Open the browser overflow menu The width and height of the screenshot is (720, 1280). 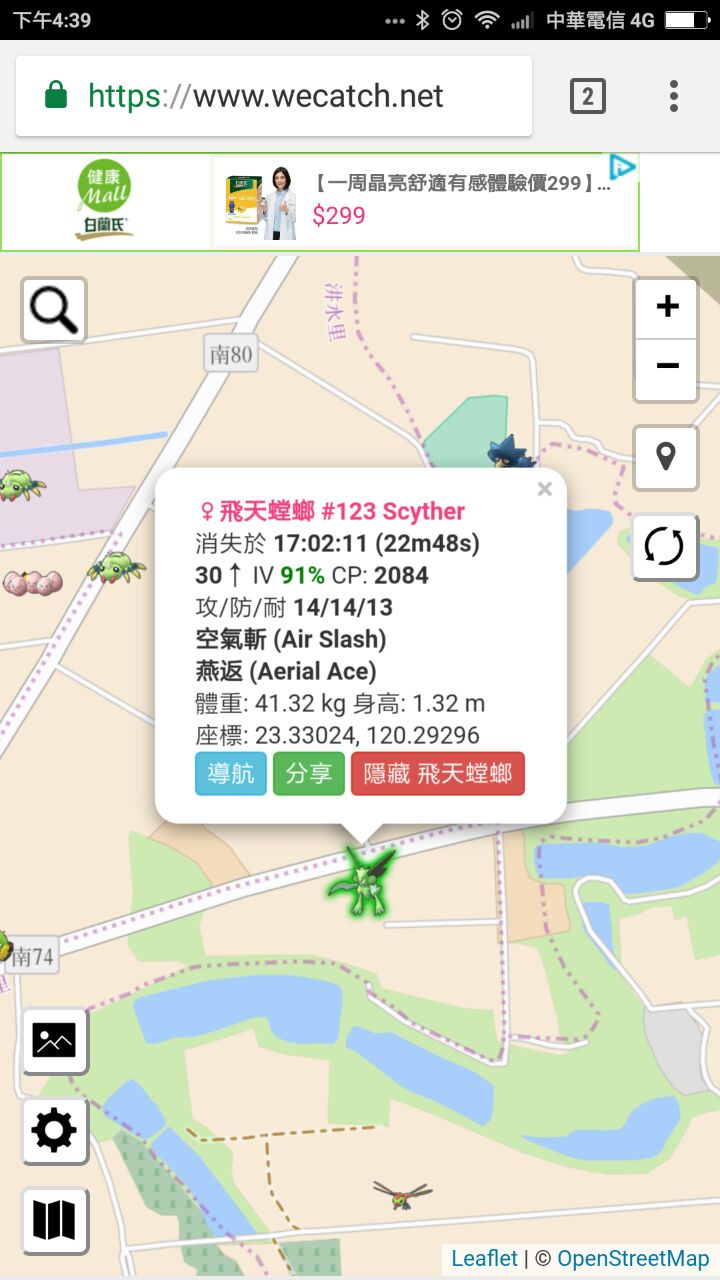tap(674, 97)
